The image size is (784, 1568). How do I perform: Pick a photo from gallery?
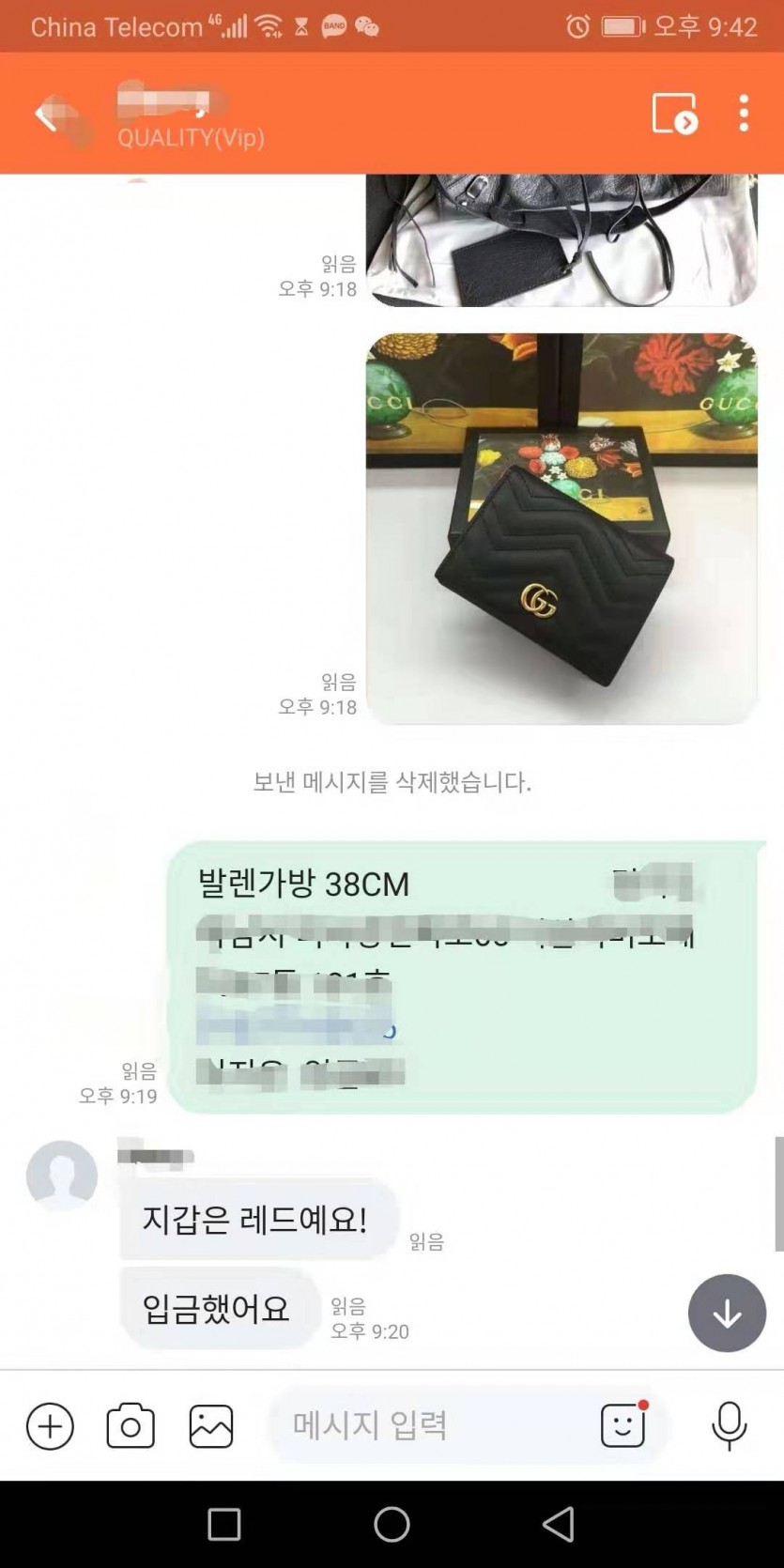click(x=211, y=1426)
